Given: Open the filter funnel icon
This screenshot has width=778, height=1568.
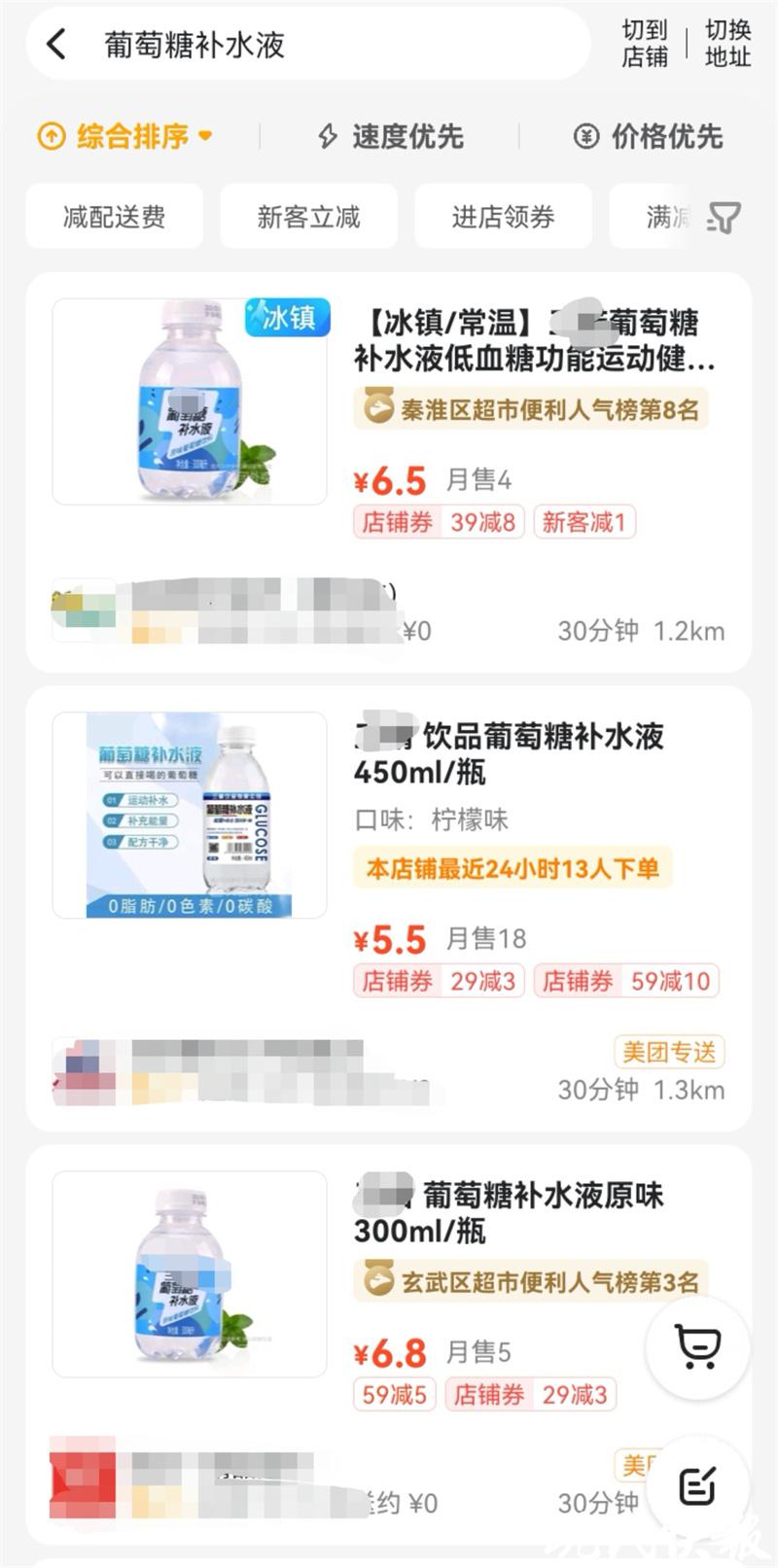Looking at the screenshot, I should click(x=724, y=218).
